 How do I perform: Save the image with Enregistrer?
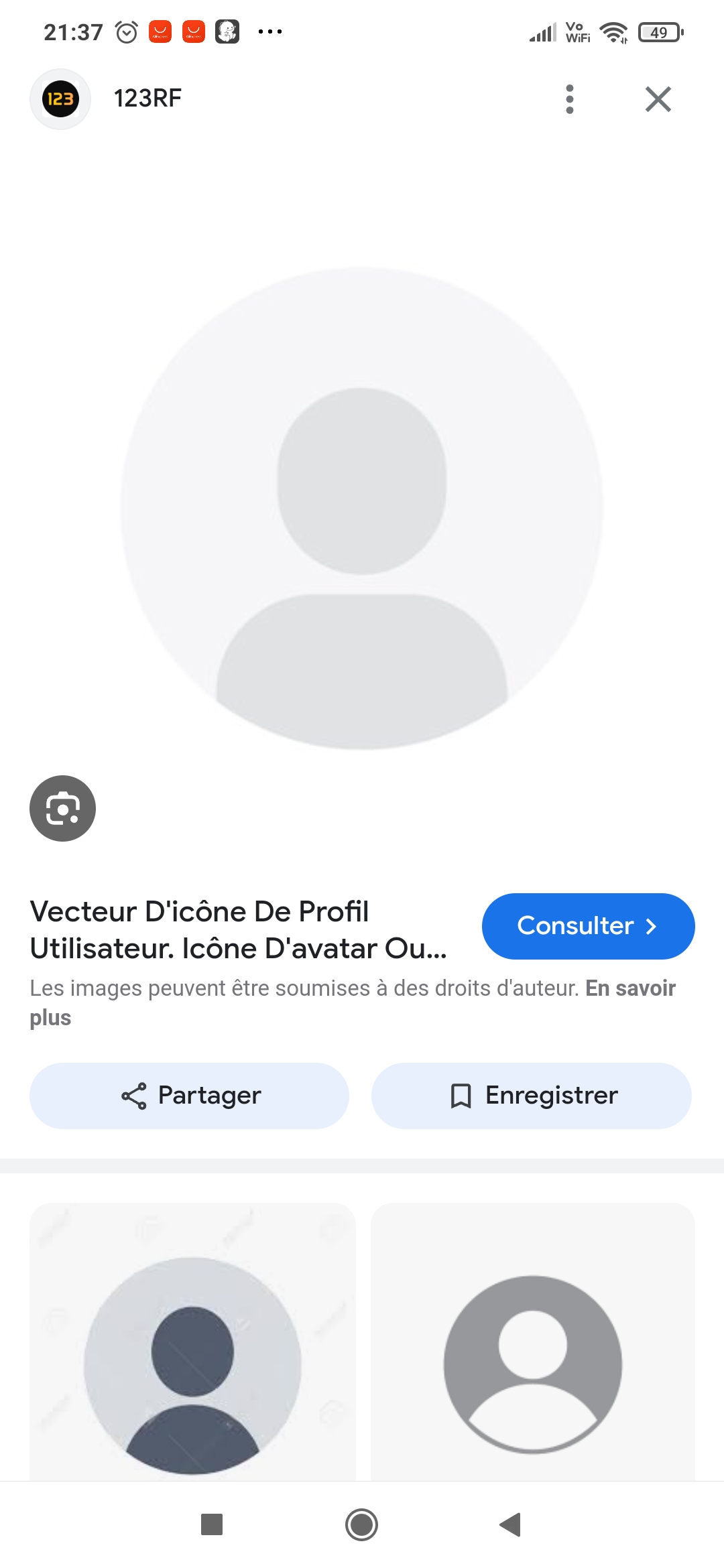pyautogui.click(x=531, y=1096)
